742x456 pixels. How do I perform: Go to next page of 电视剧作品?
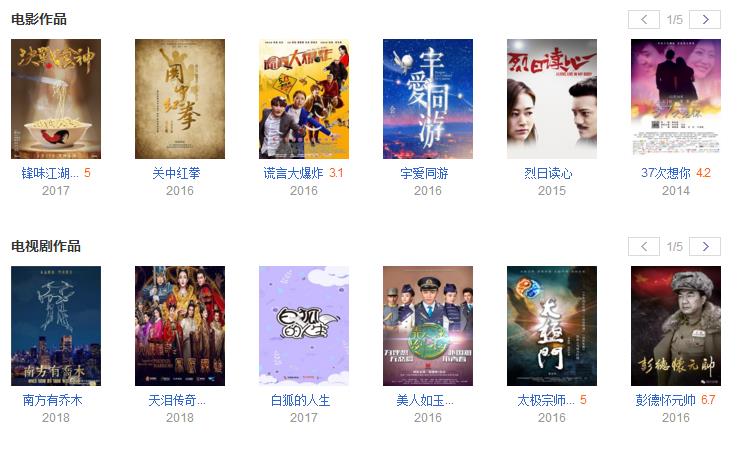click(705, 246)
